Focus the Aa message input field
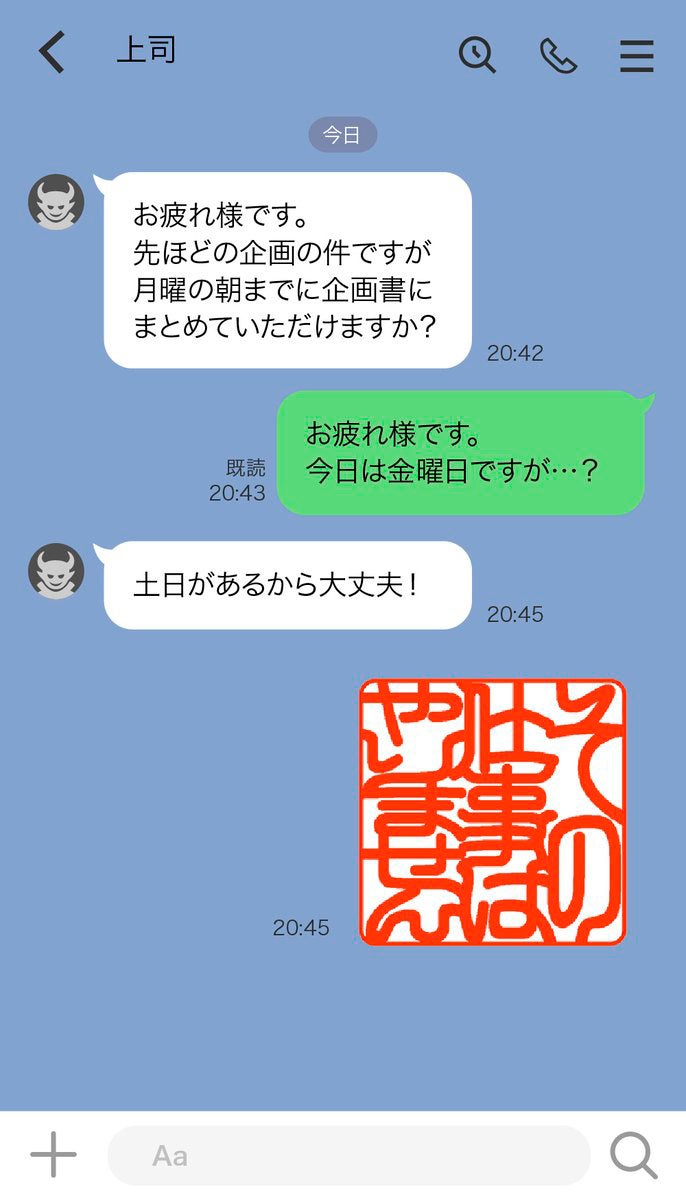Viewport: 686px width, 1200px height. pyautogui.click(x=348, y=1156)
